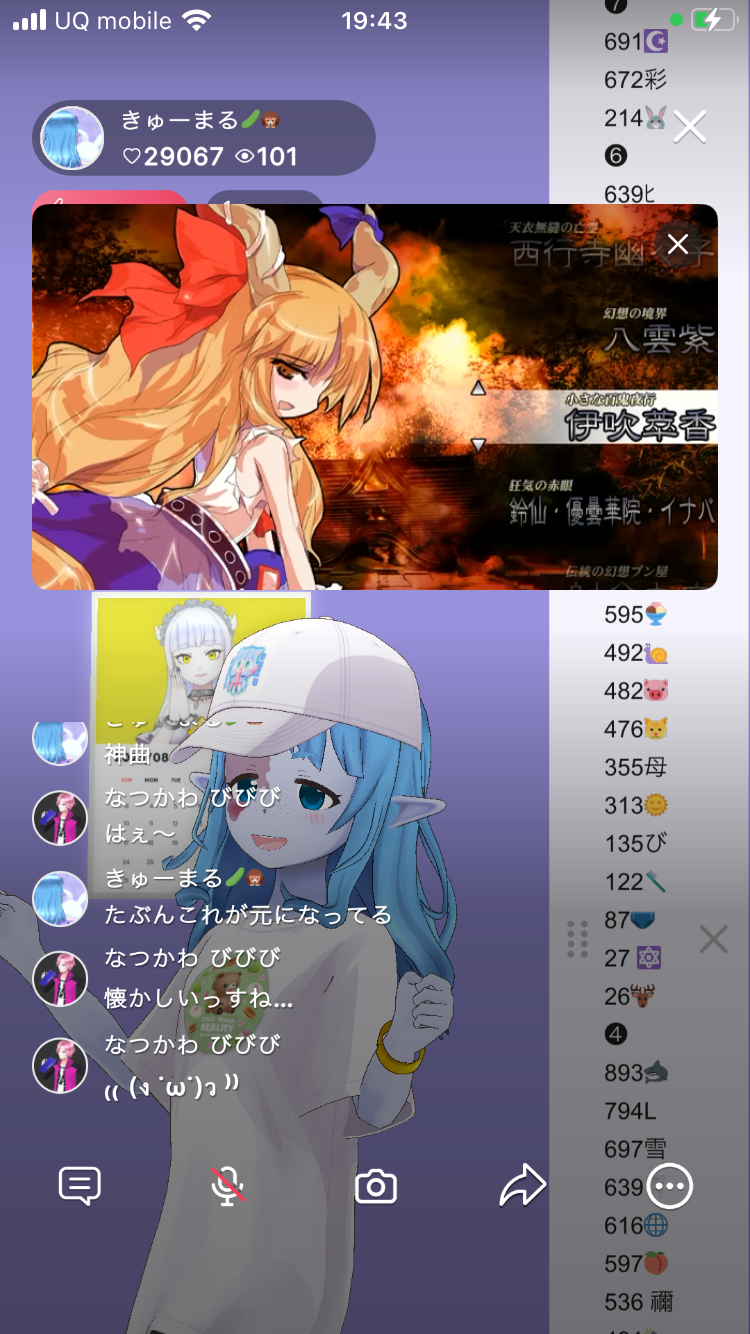This screenshot has height=1334, width=750.
Task: Share this live stream
Action: (522, 1186)
